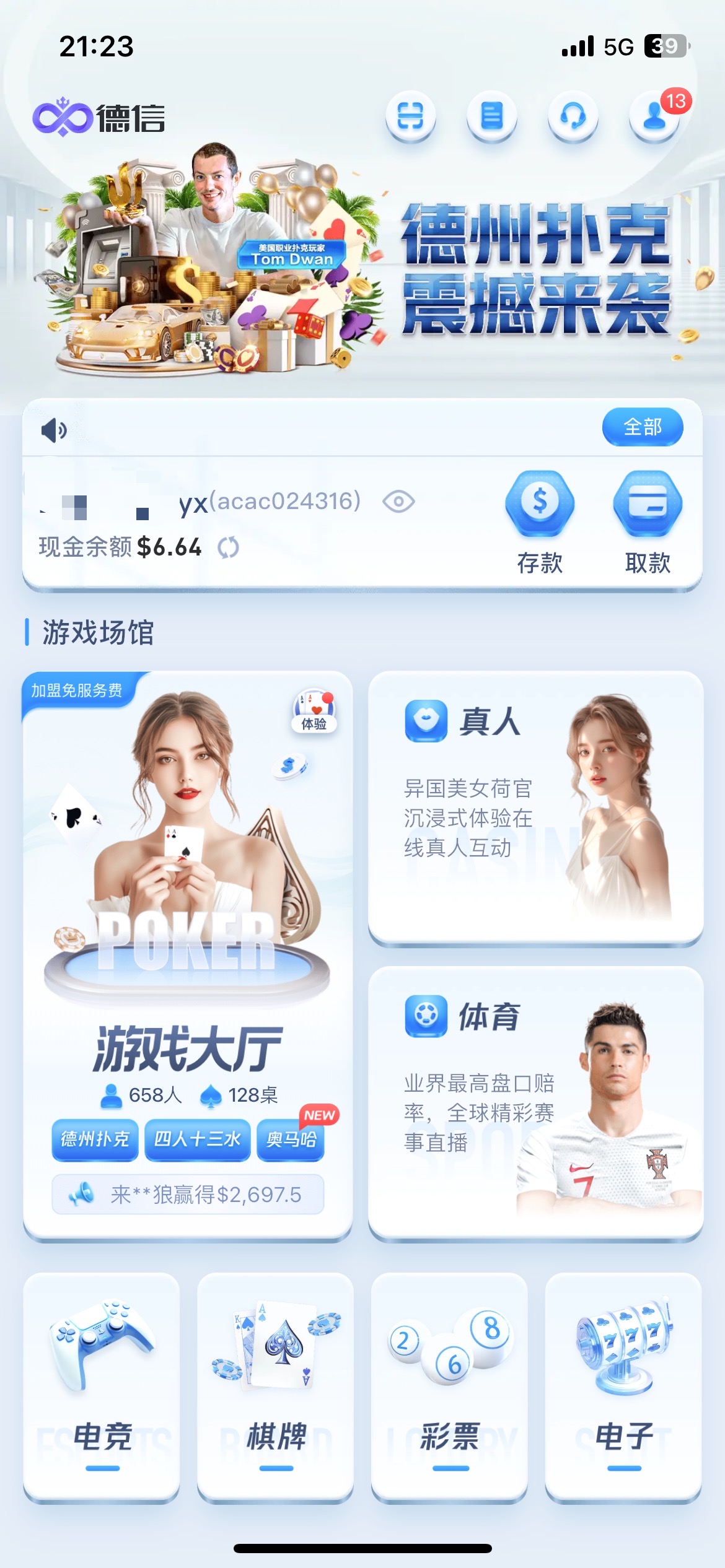Select the 奥马哈 game chip

click(291, 1139)
